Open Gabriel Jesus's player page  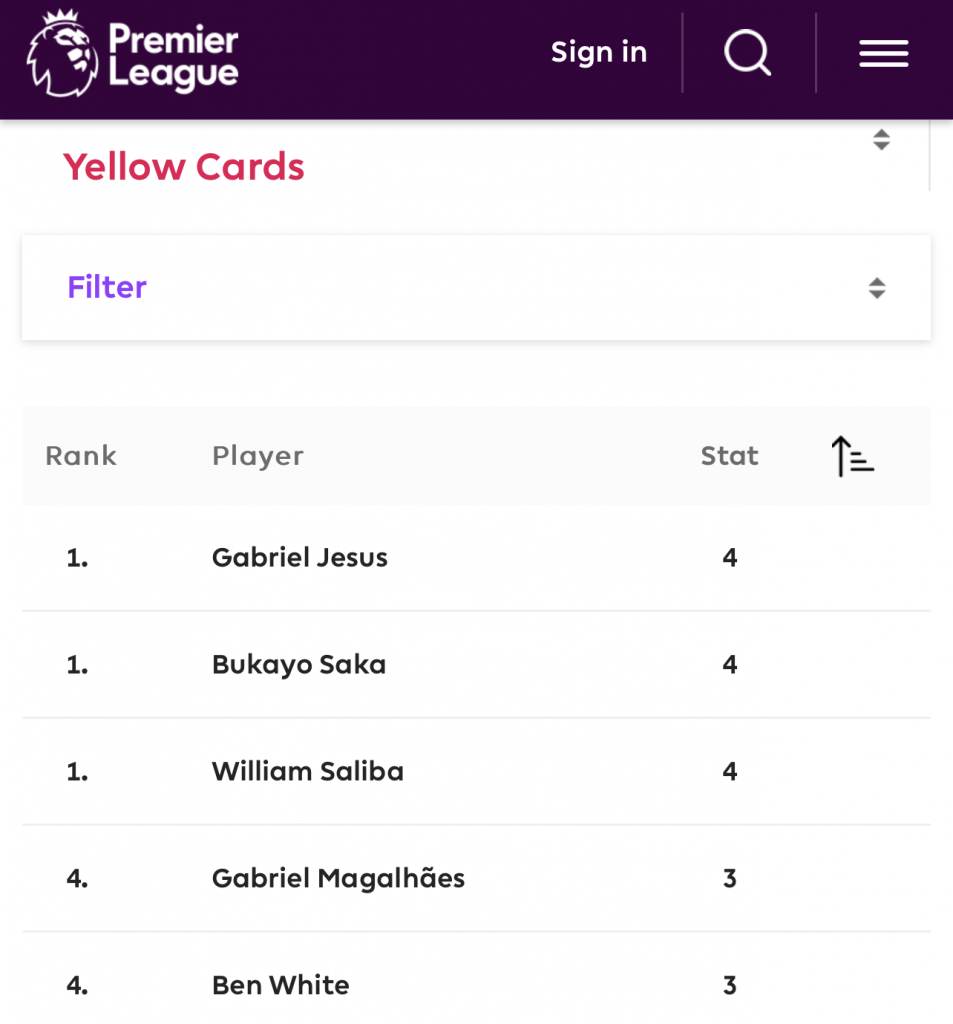tap(300, 558)
